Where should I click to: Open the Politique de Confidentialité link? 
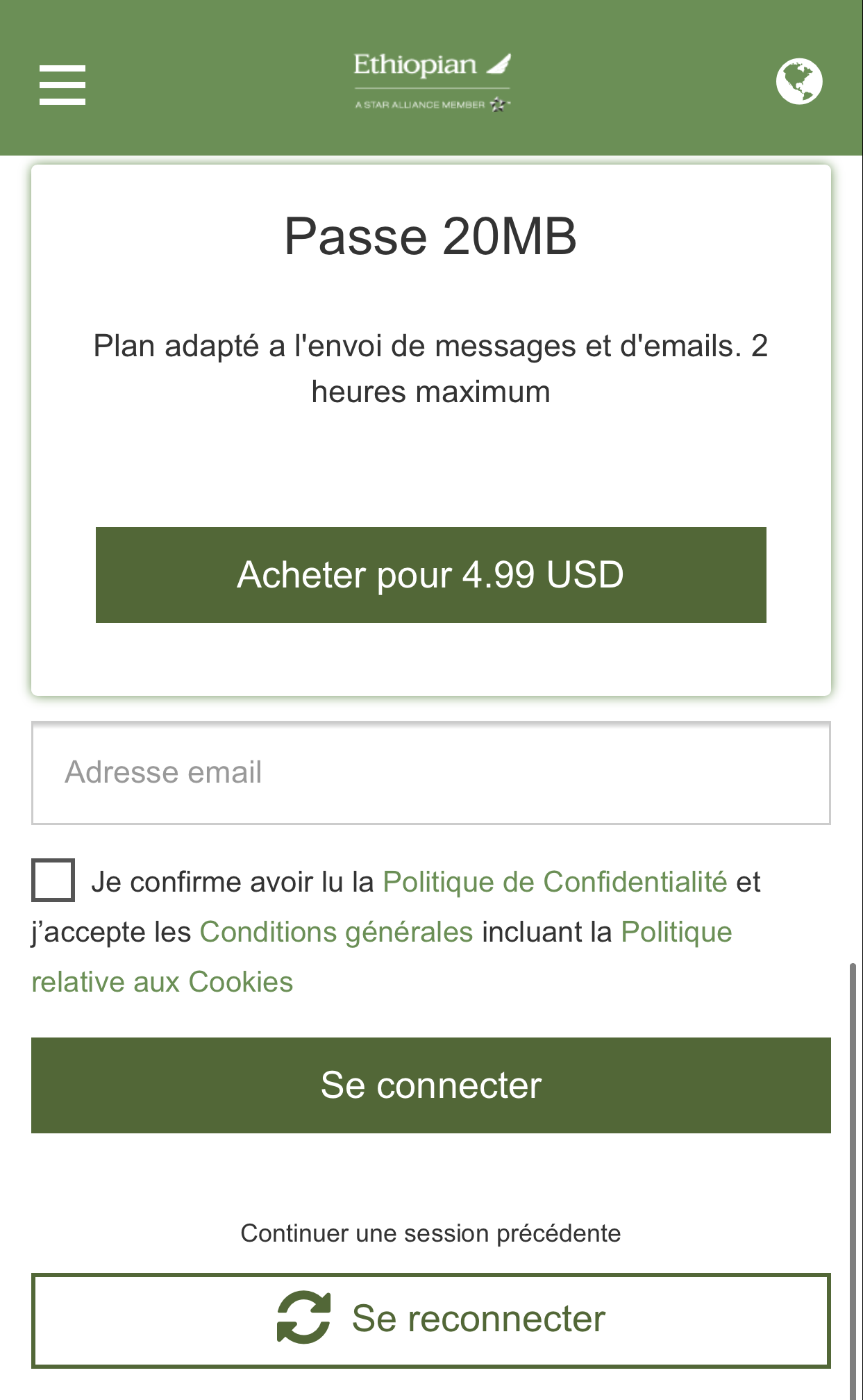[555, 882]
